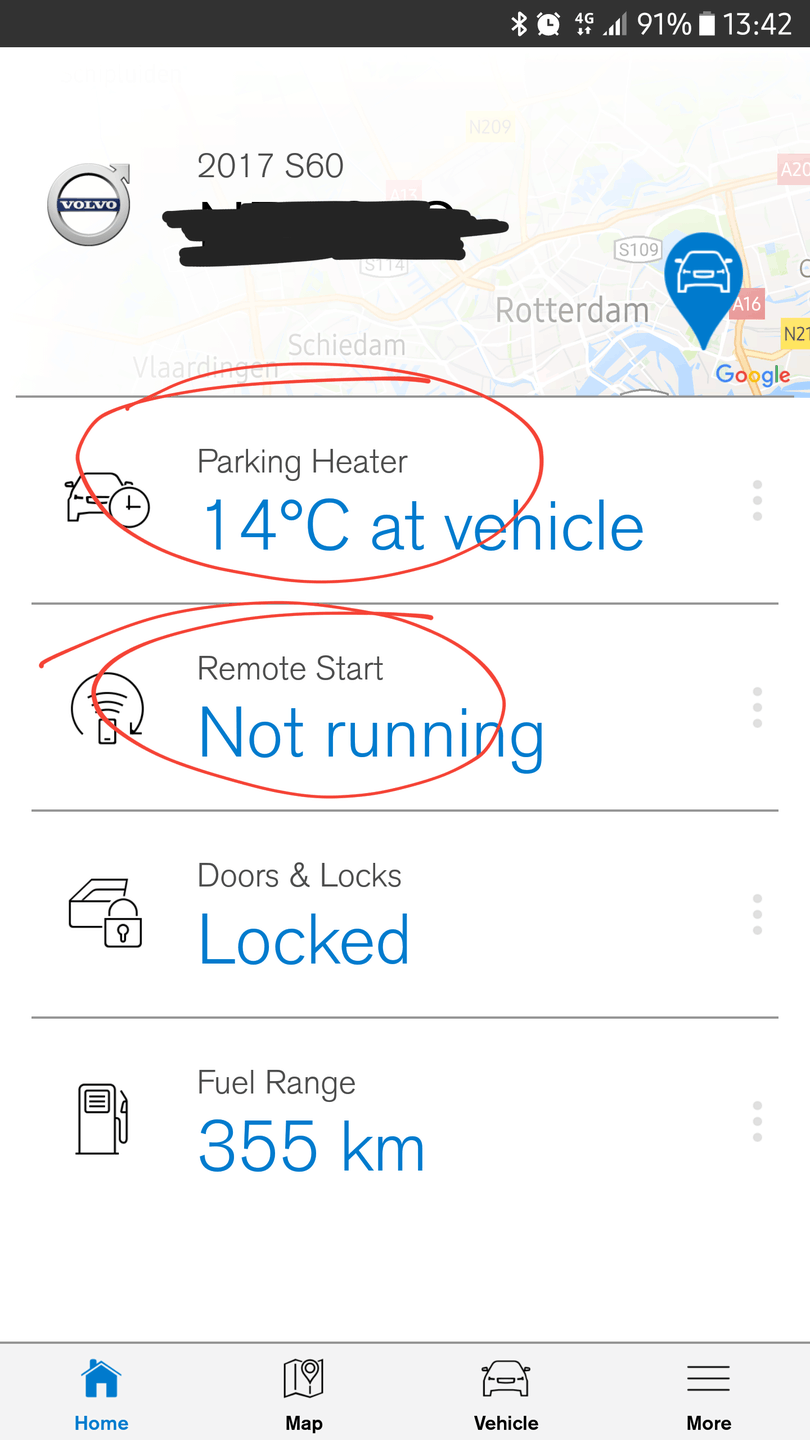Open Parking Heater three-dot options
810x1440 pixels.
tap(757, 500)
